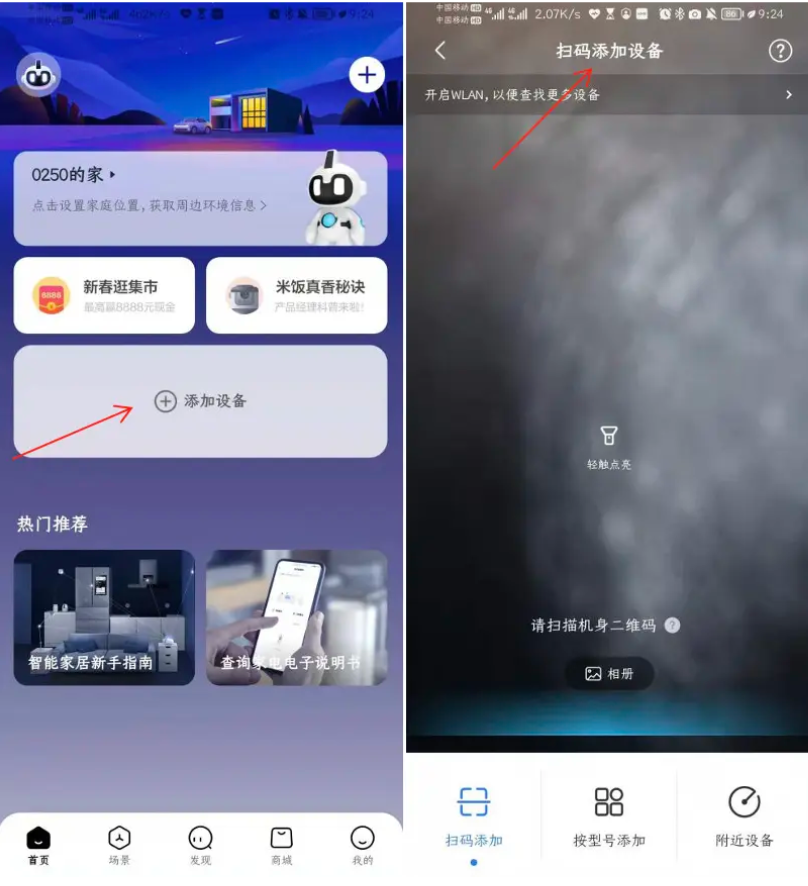Screen dimensions: 808x886
Task: Open the help question mark icon
Action: pos(780,51)
